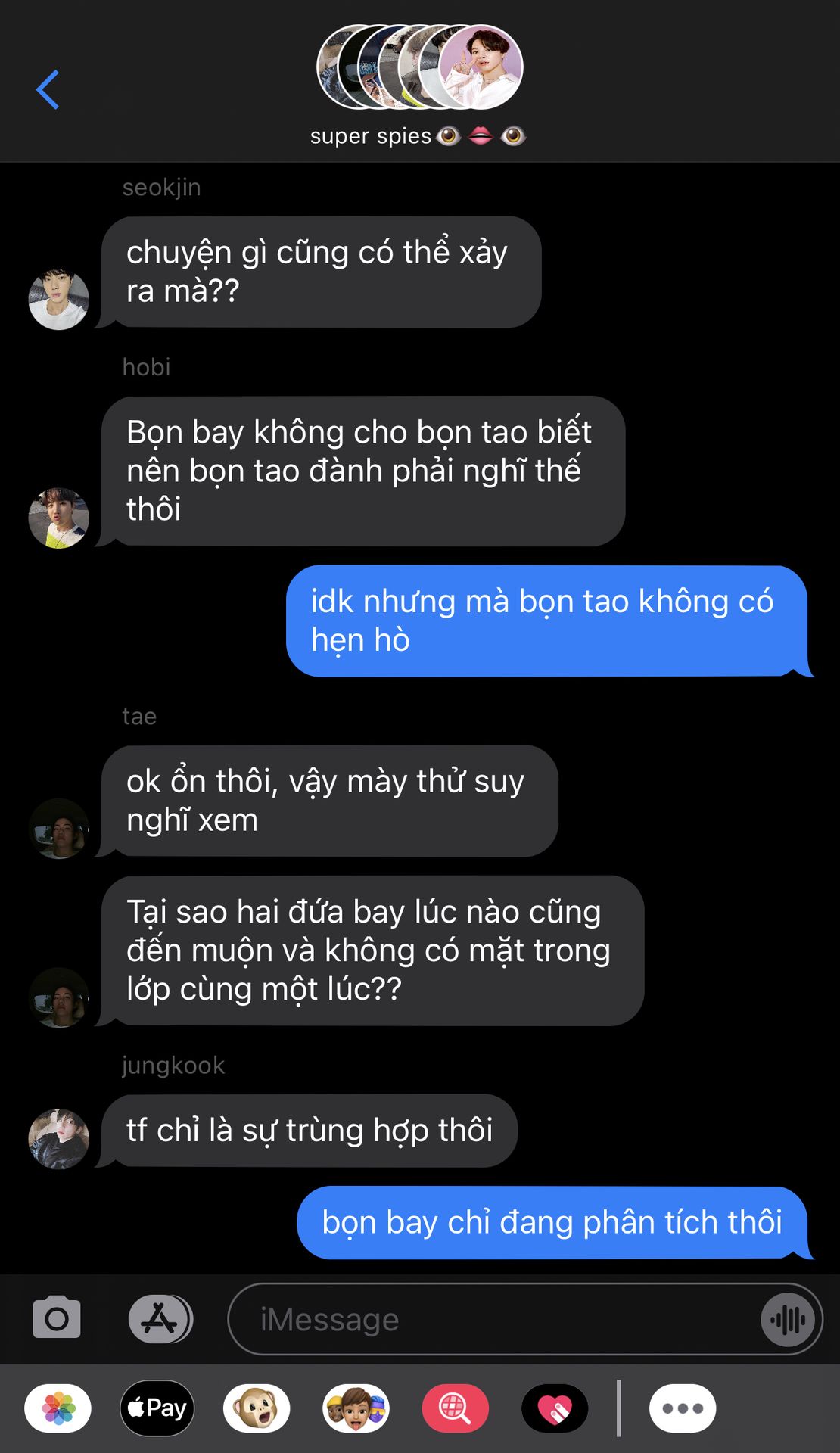Tap hobi's avatar beside his message
Viewport: 840px width, 1453px height.
click(x=58, y=518)
